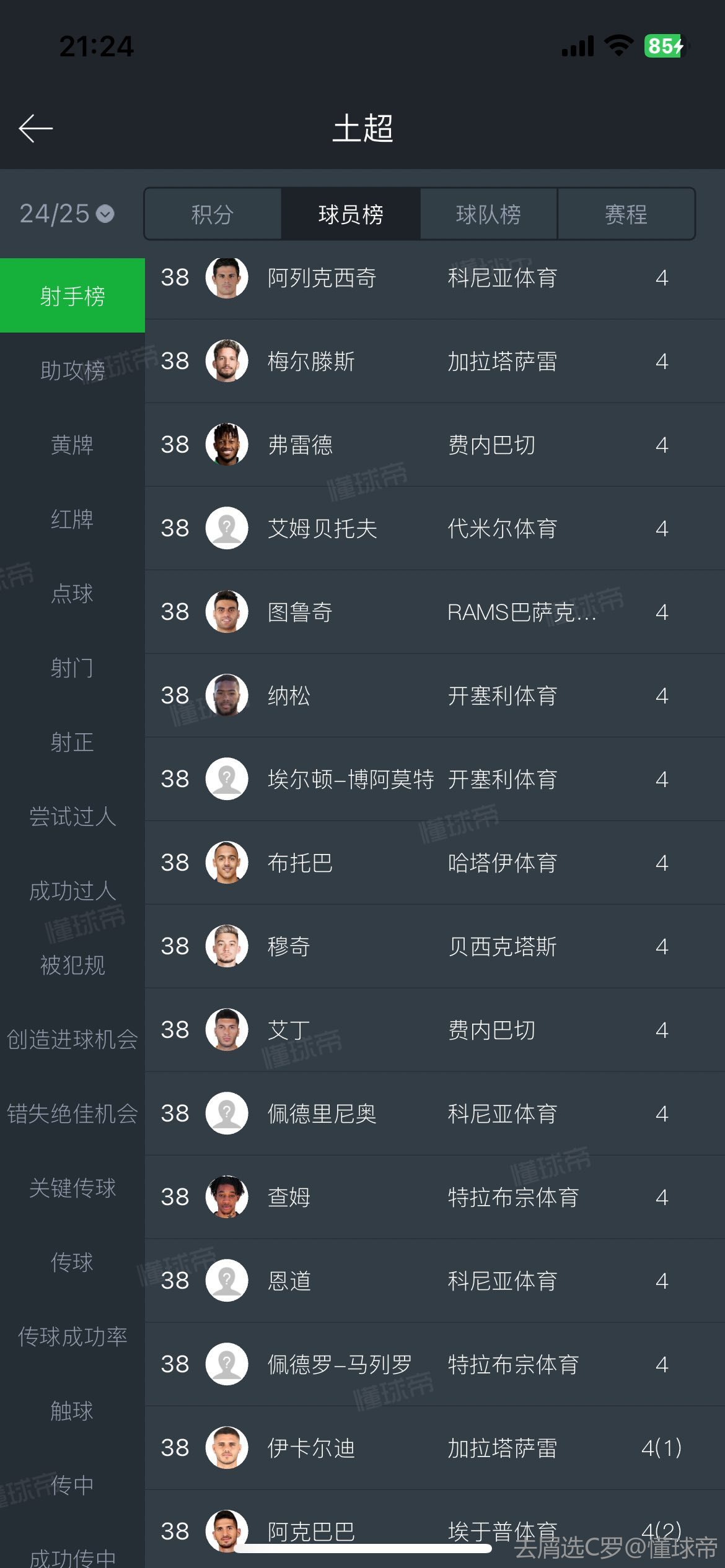Open player 查姆 row

point(435,1197)
